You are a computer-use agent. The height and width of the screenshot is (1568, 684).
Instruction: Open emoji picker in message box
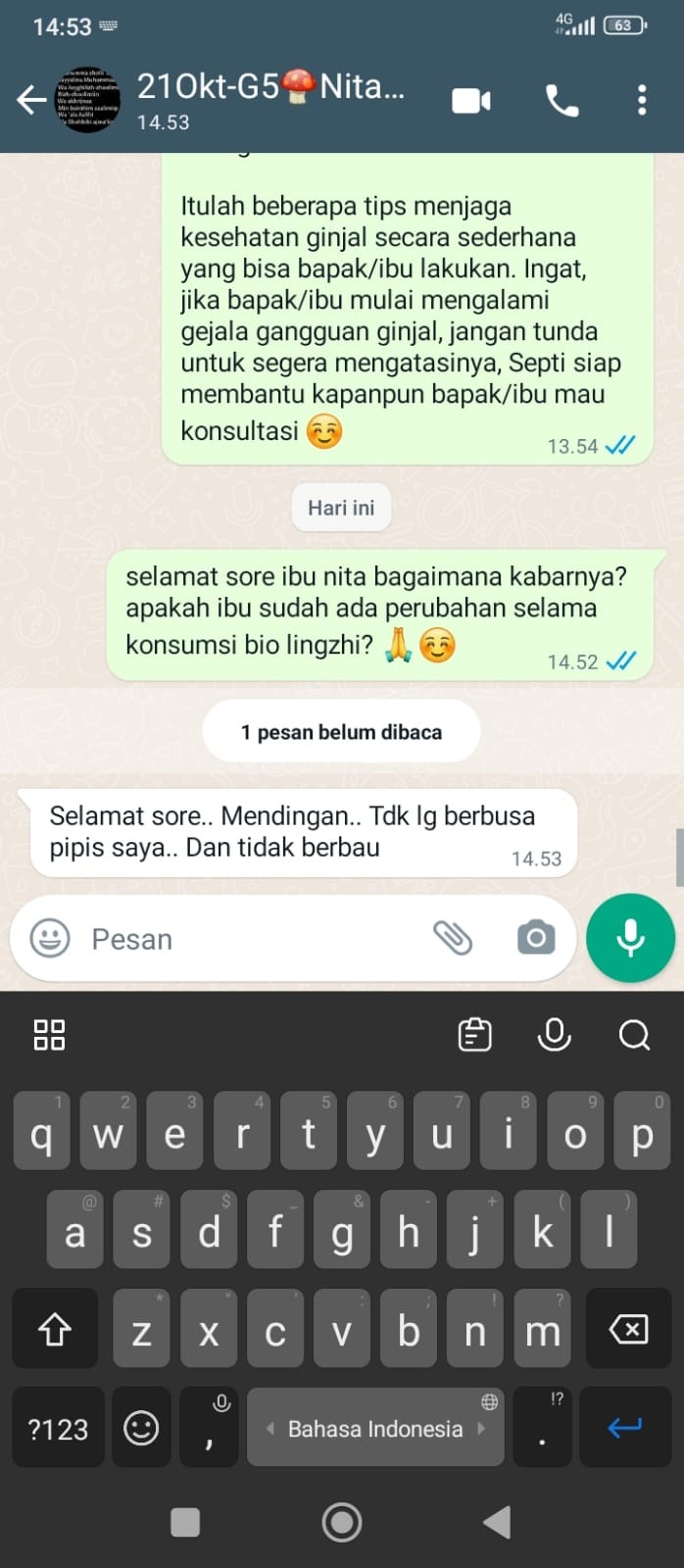point(50,938)
